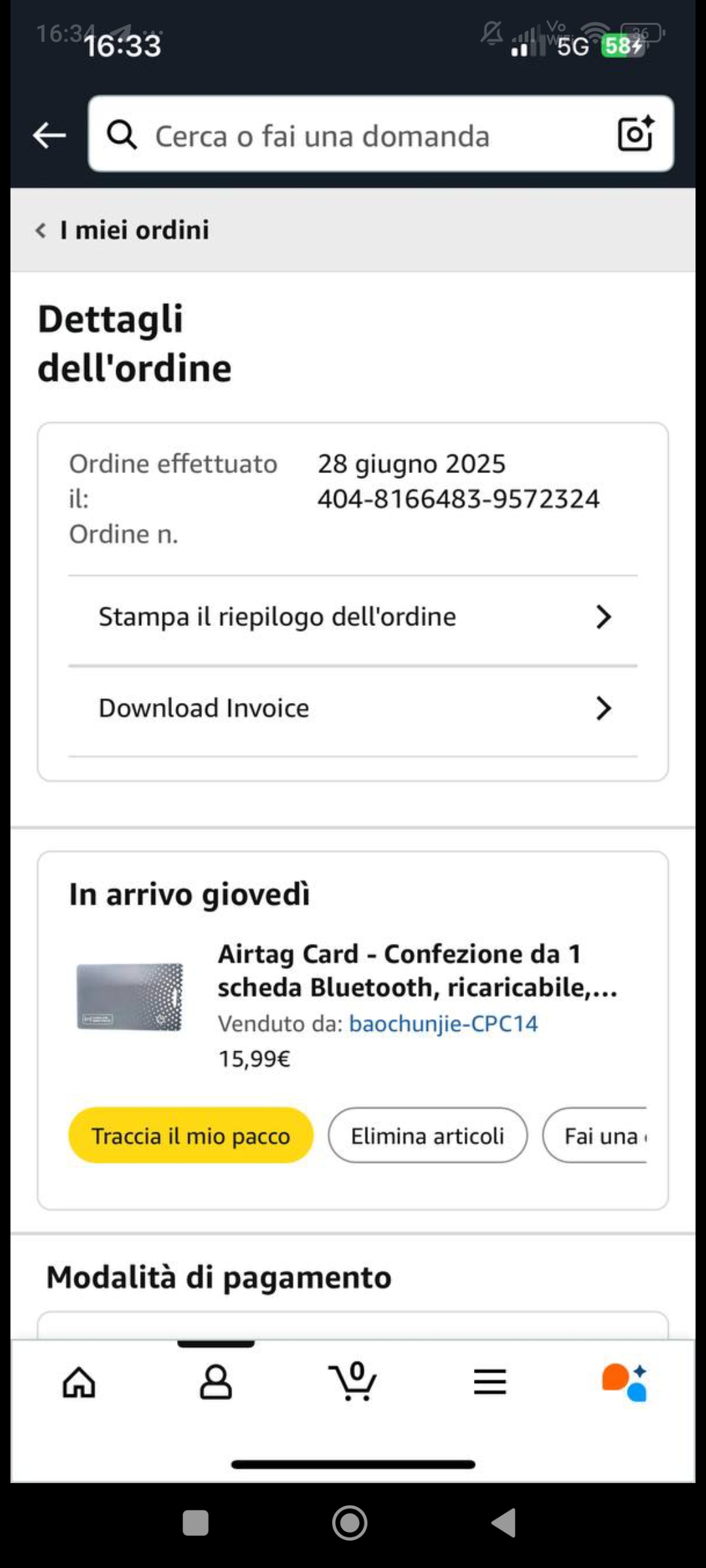Open the Download Invoice row
Image resolution: width=706 pixels, height=1568 pixels.
[x=353, y=708]
